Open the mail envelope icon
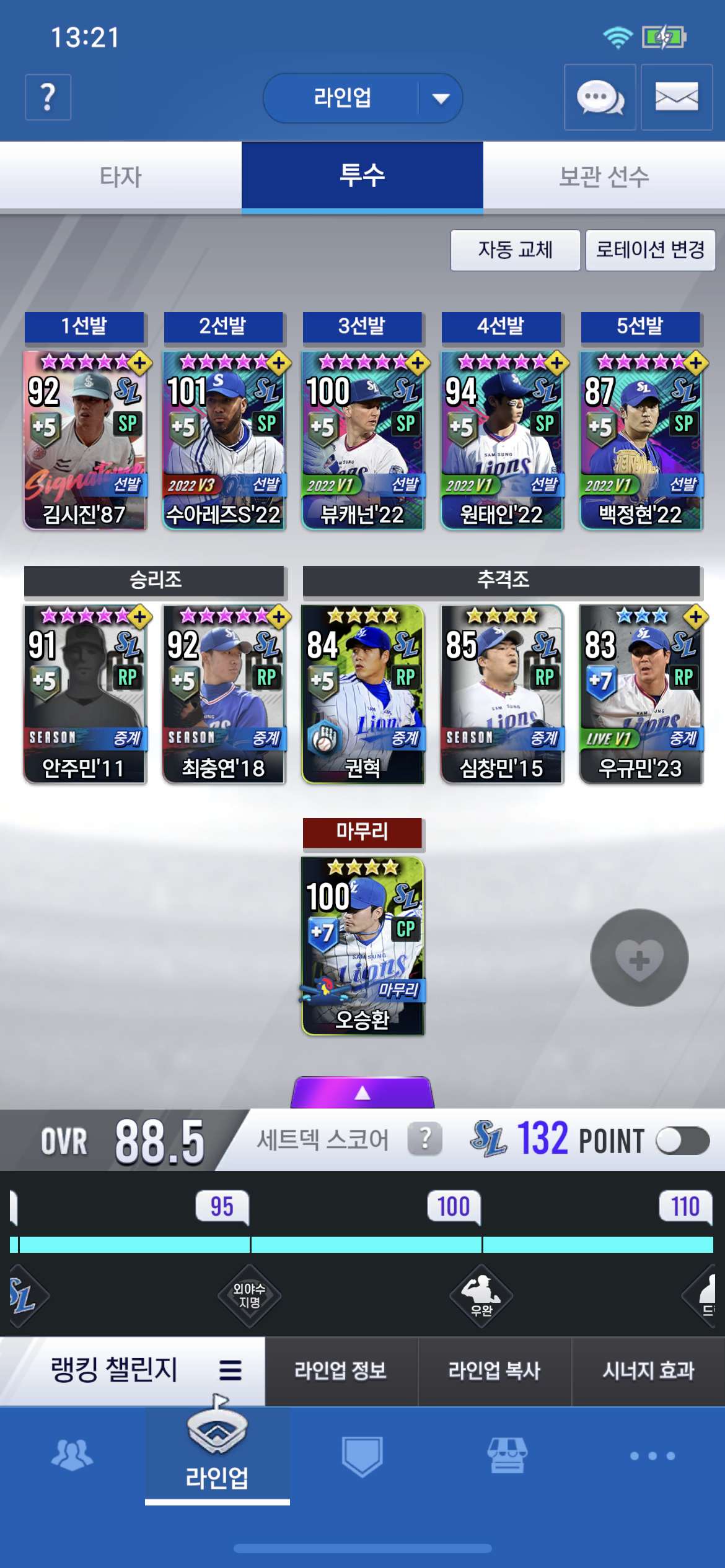This screenshot has height=1568, width=725. 677,97
